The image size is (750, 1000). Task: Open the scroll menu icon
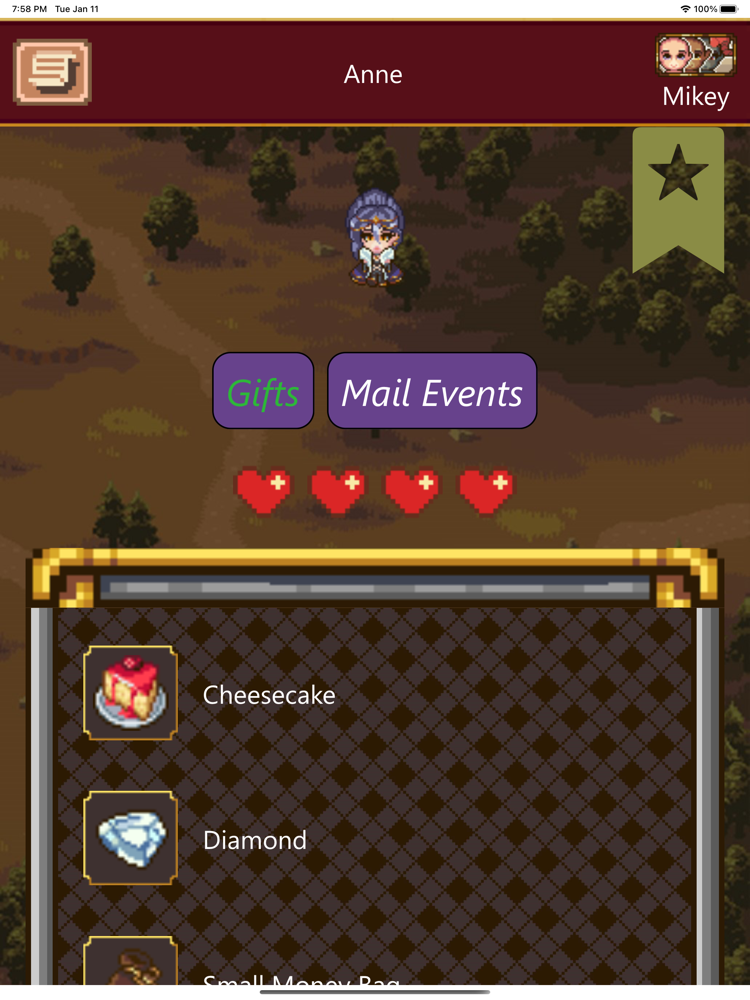[x=52, y=72]
